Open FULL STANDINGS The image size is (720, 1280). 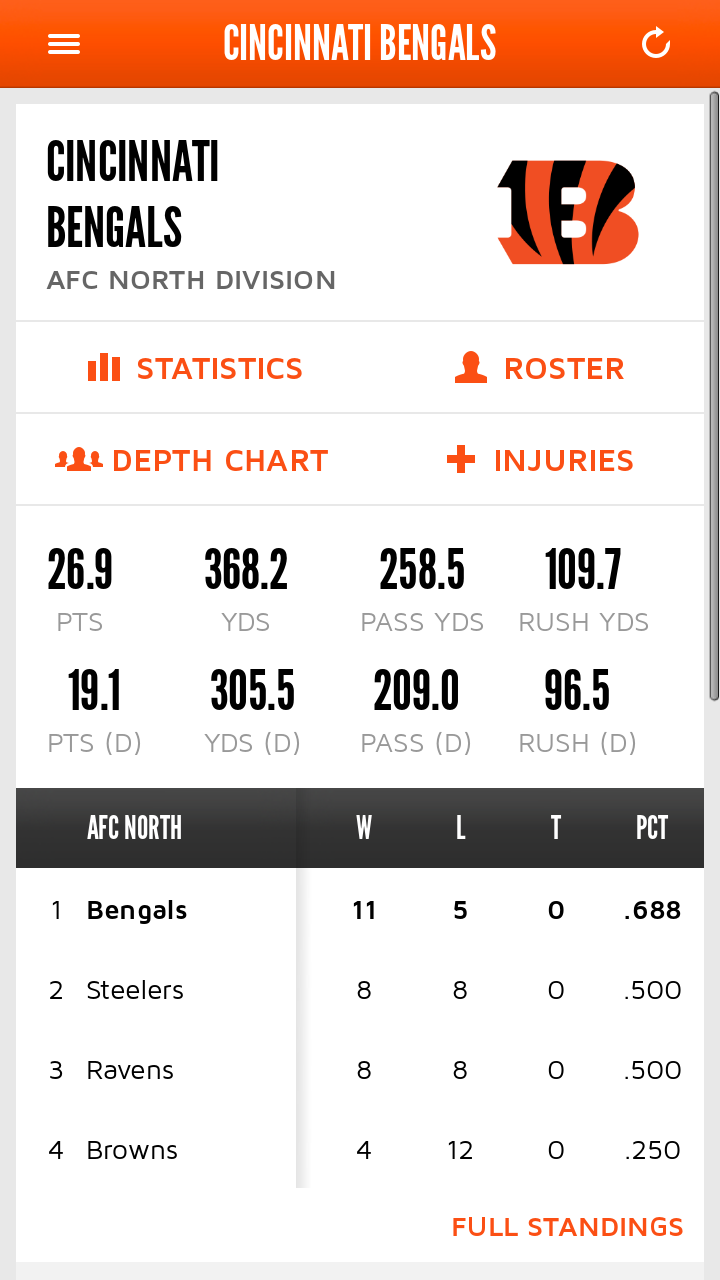point(567,1226)
